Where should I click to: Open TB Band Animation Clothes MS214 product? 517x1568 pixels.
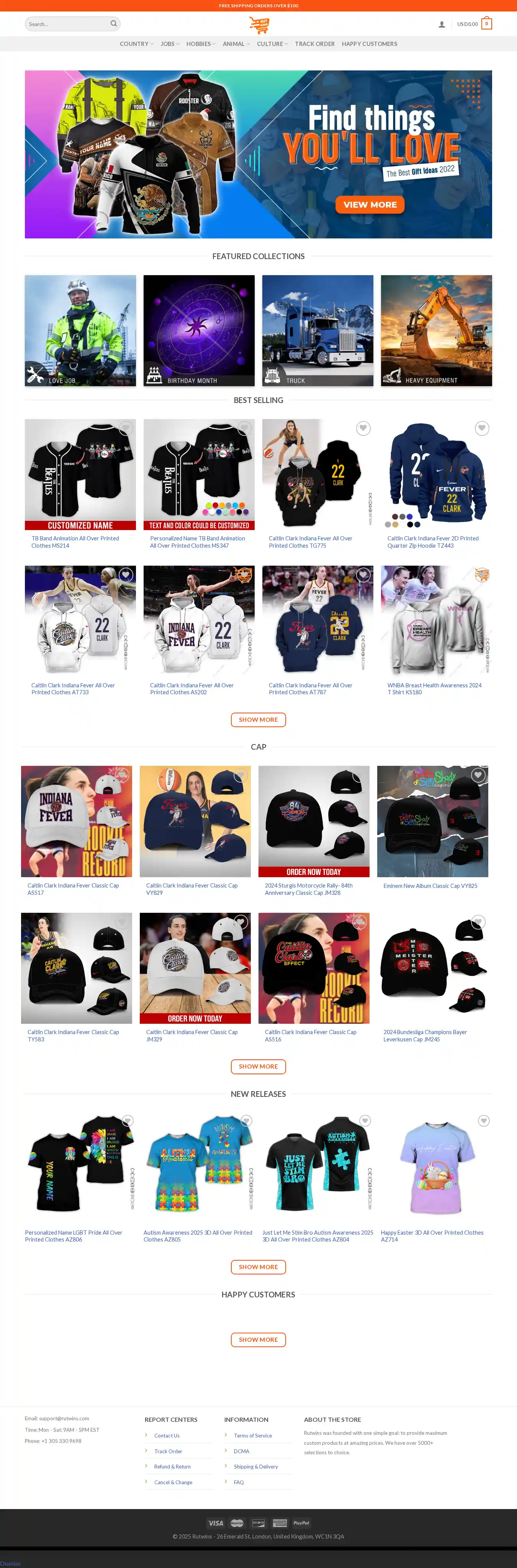75,542
